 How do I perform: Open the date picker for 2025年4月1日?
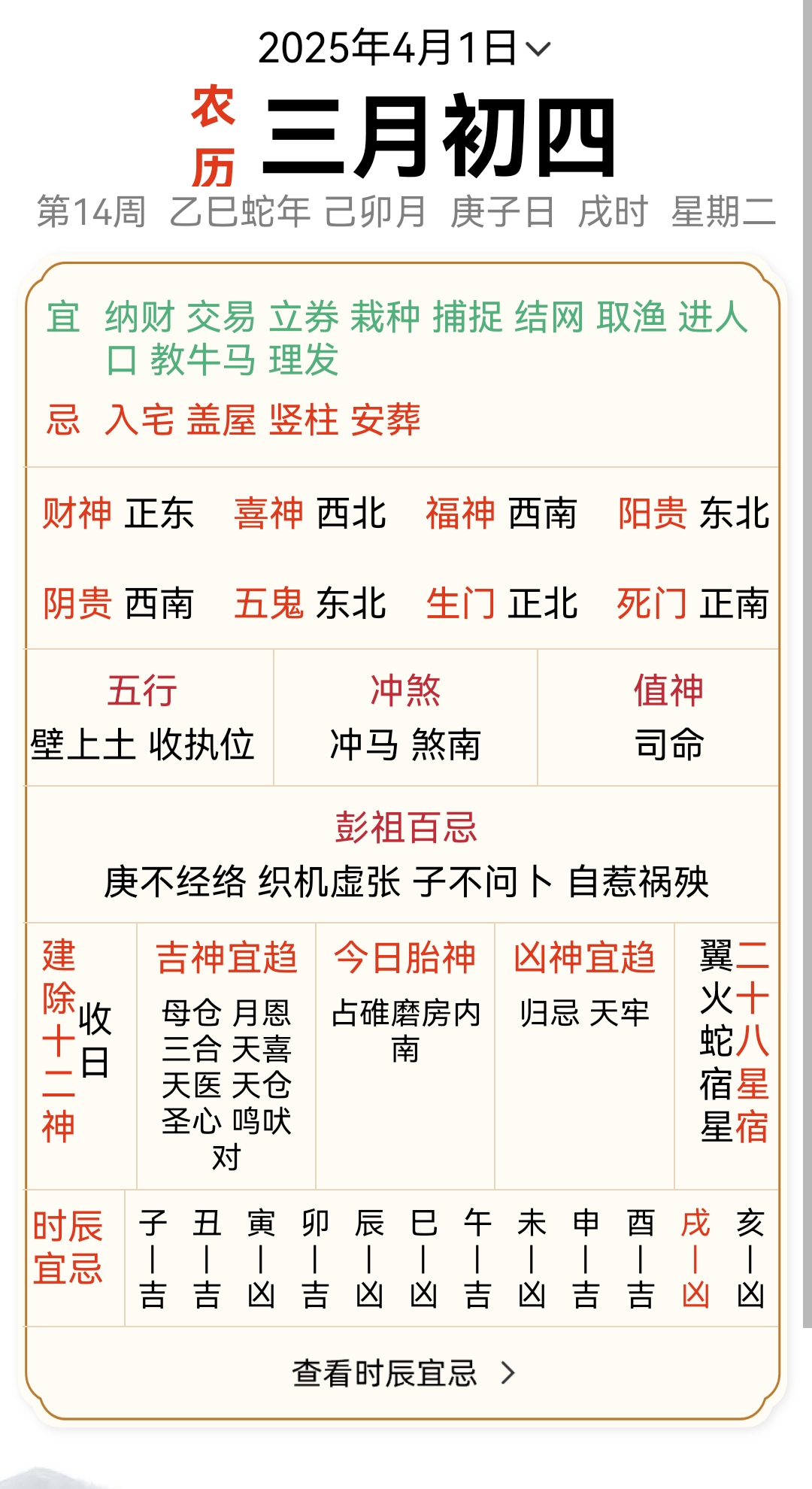click(x=404, y=48)
